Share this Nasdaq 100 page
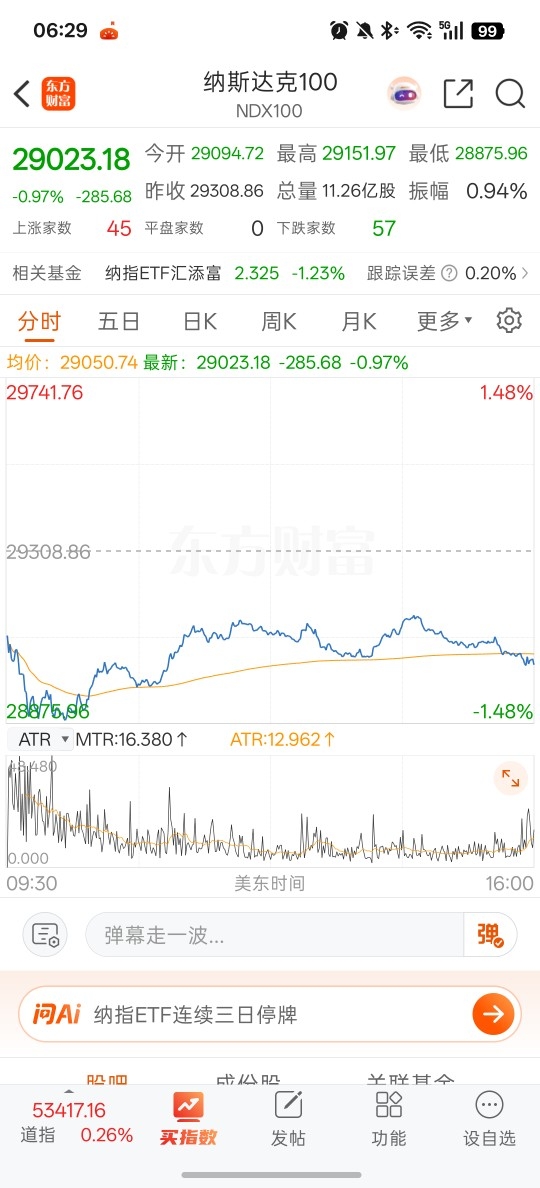Image resolution: width=540 pixels, height=1188 pixels. tap(458, 94)
